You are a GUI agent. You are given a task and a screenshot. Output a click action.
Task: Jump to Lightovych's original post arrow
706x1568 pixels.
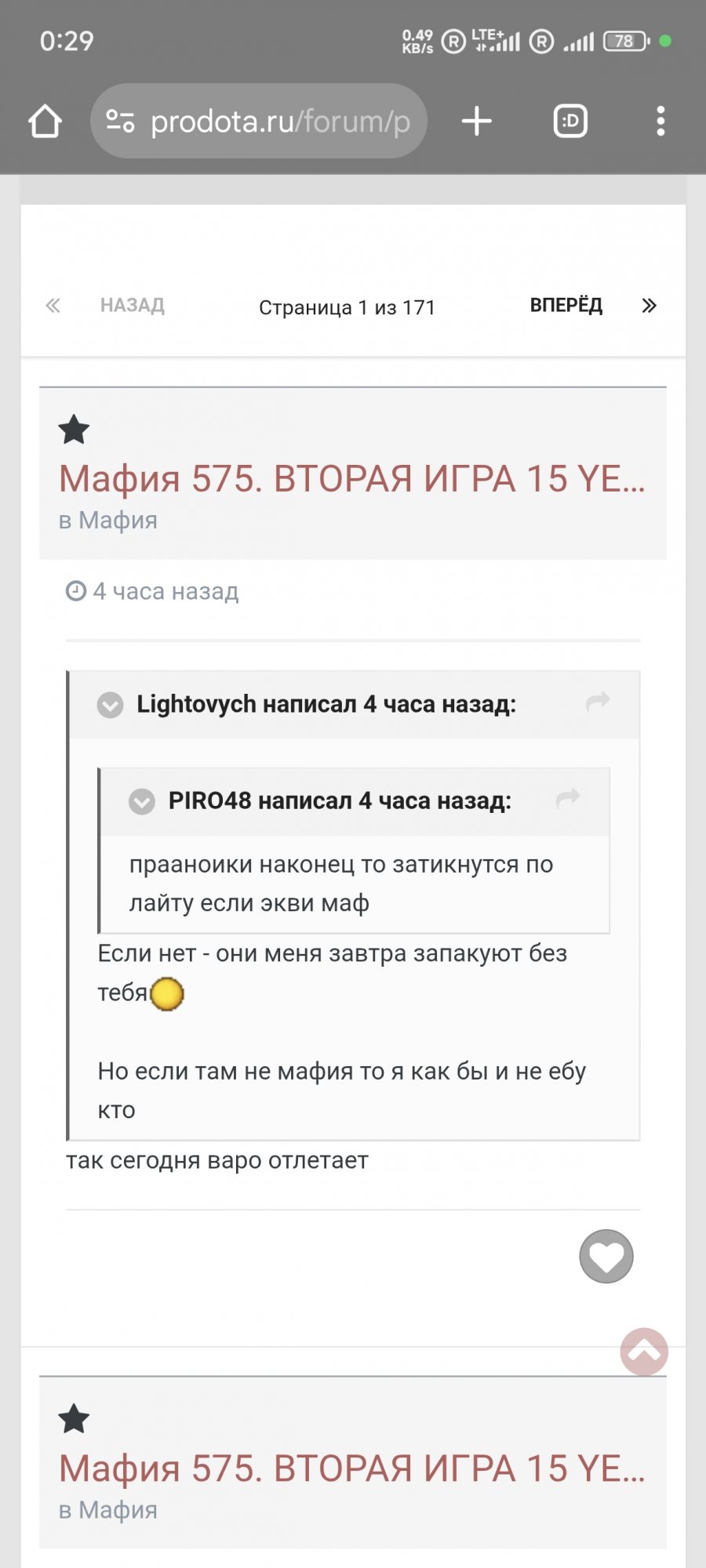click(598, 702)
